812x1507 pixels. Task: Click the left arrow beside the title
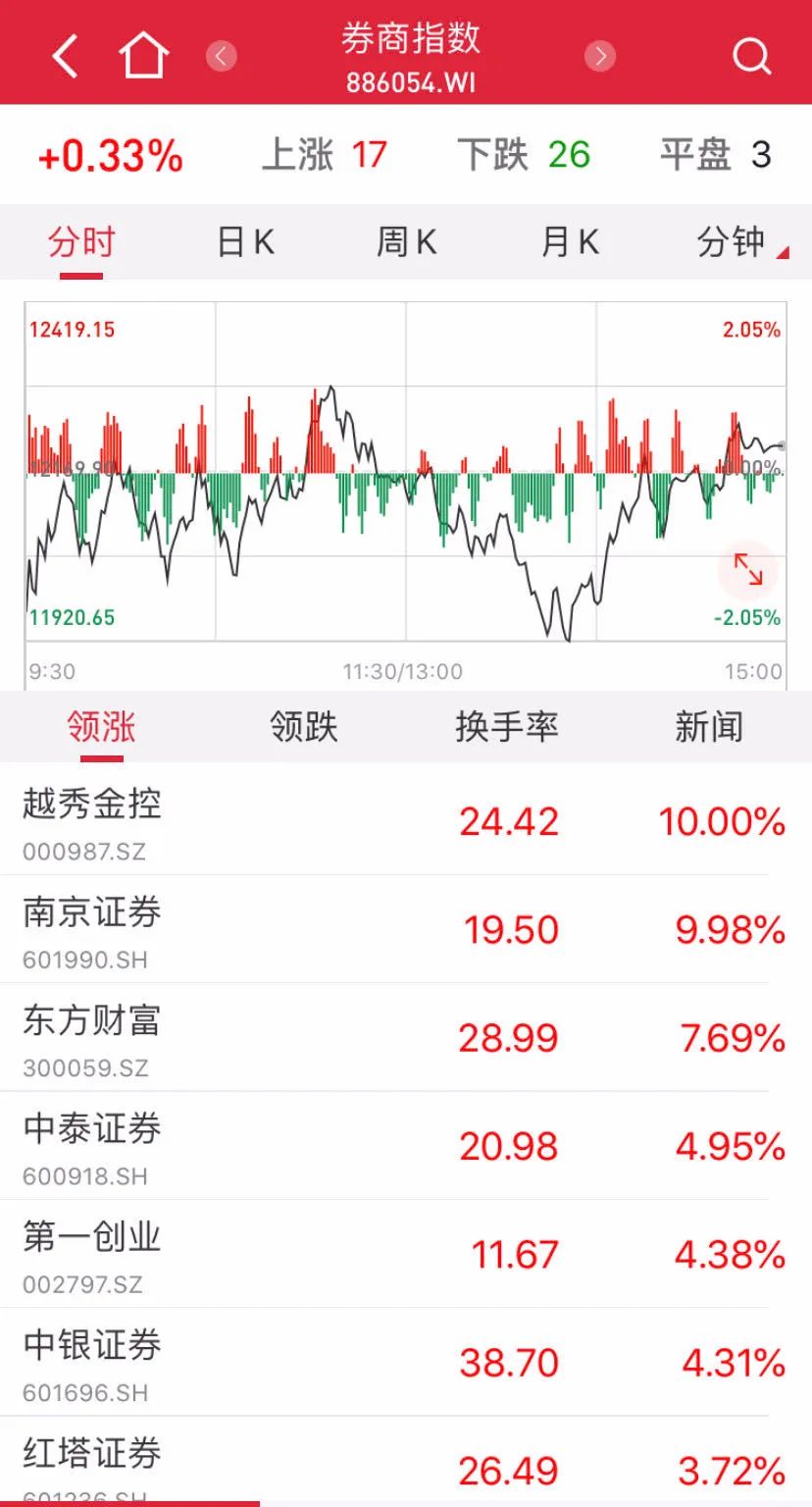point(221,56)
